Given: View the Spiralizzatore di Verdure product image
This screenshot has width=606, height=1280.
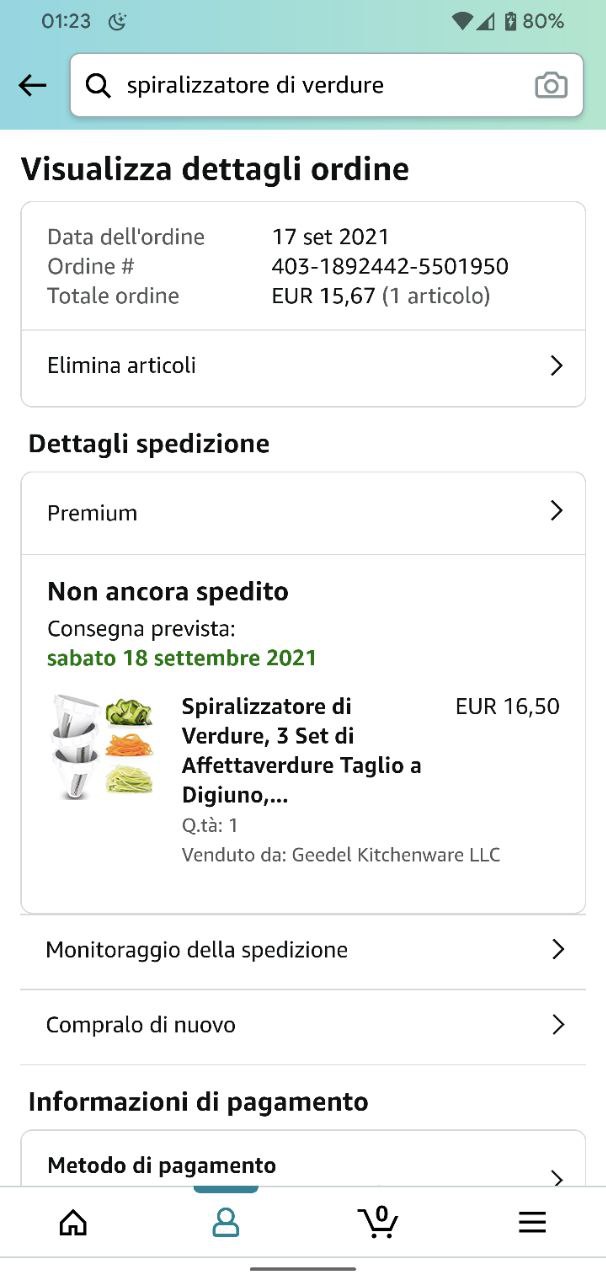Looking at the screenshot, I should click(104, 746).
